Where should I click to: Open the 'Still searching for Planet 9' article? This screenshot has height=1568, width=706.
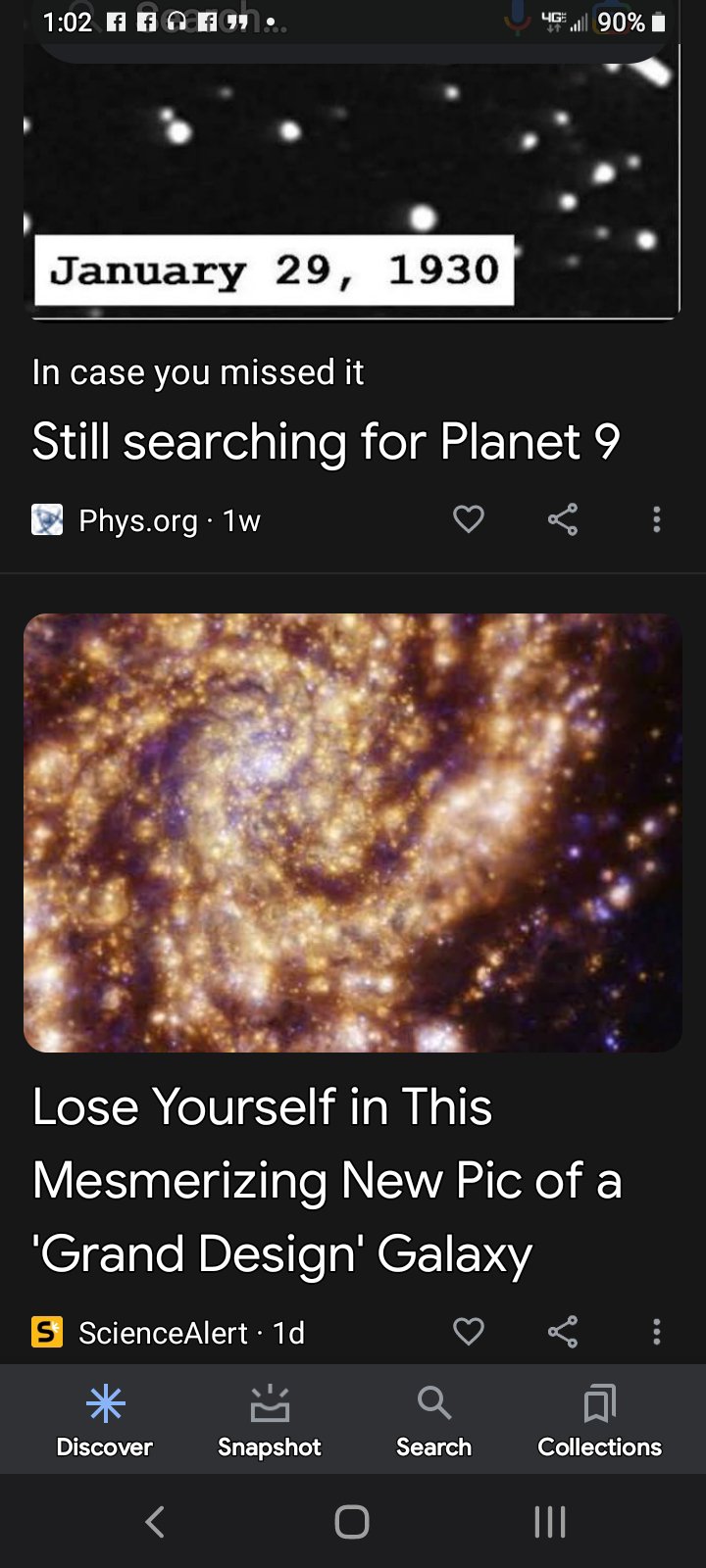coord(326,441)
